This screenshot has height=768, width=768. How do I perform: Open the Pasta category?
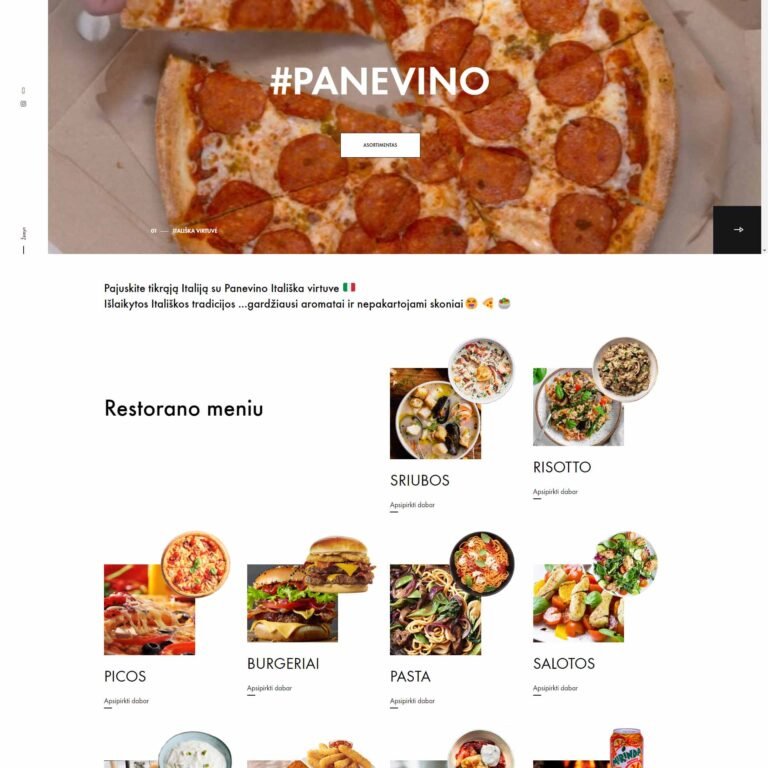pos(410,676)
